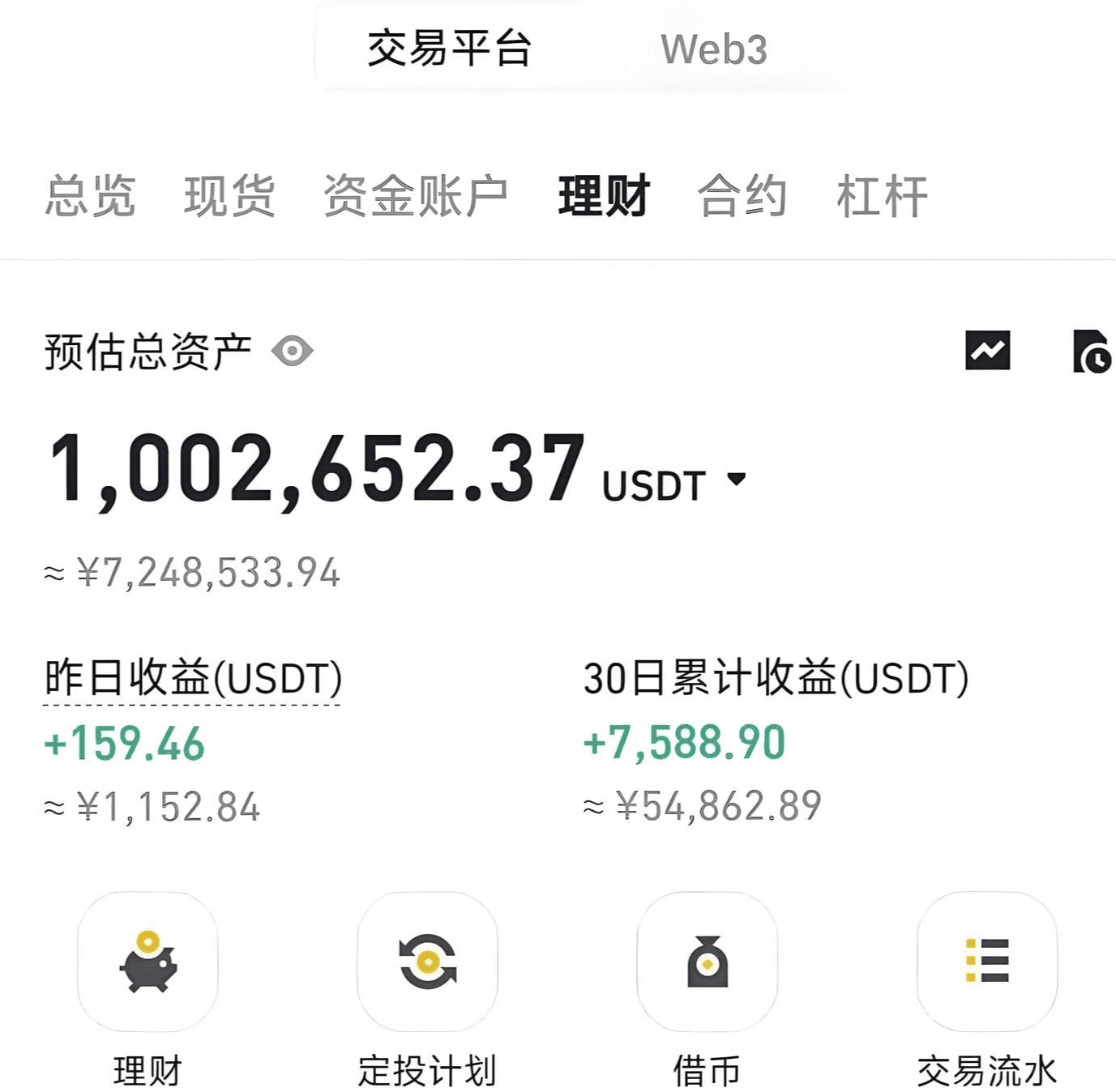Image resolution: width=1116 pixels, height=1092 pixels.
Task: Open the 资金账户 funding tab
Action: click(415, 196)
